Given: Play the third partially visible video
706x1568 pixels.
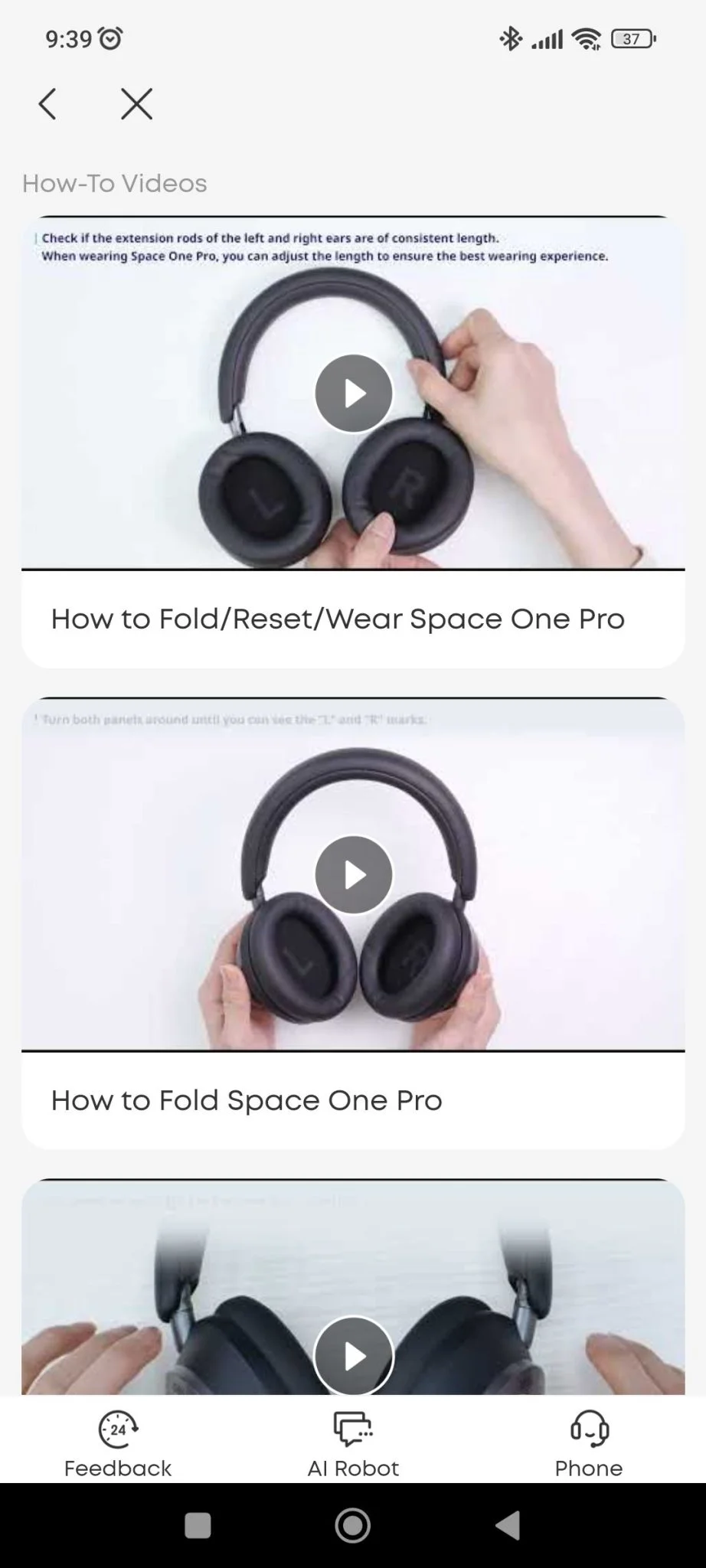Looking at the screenshot, I should tap(353, 1355).
